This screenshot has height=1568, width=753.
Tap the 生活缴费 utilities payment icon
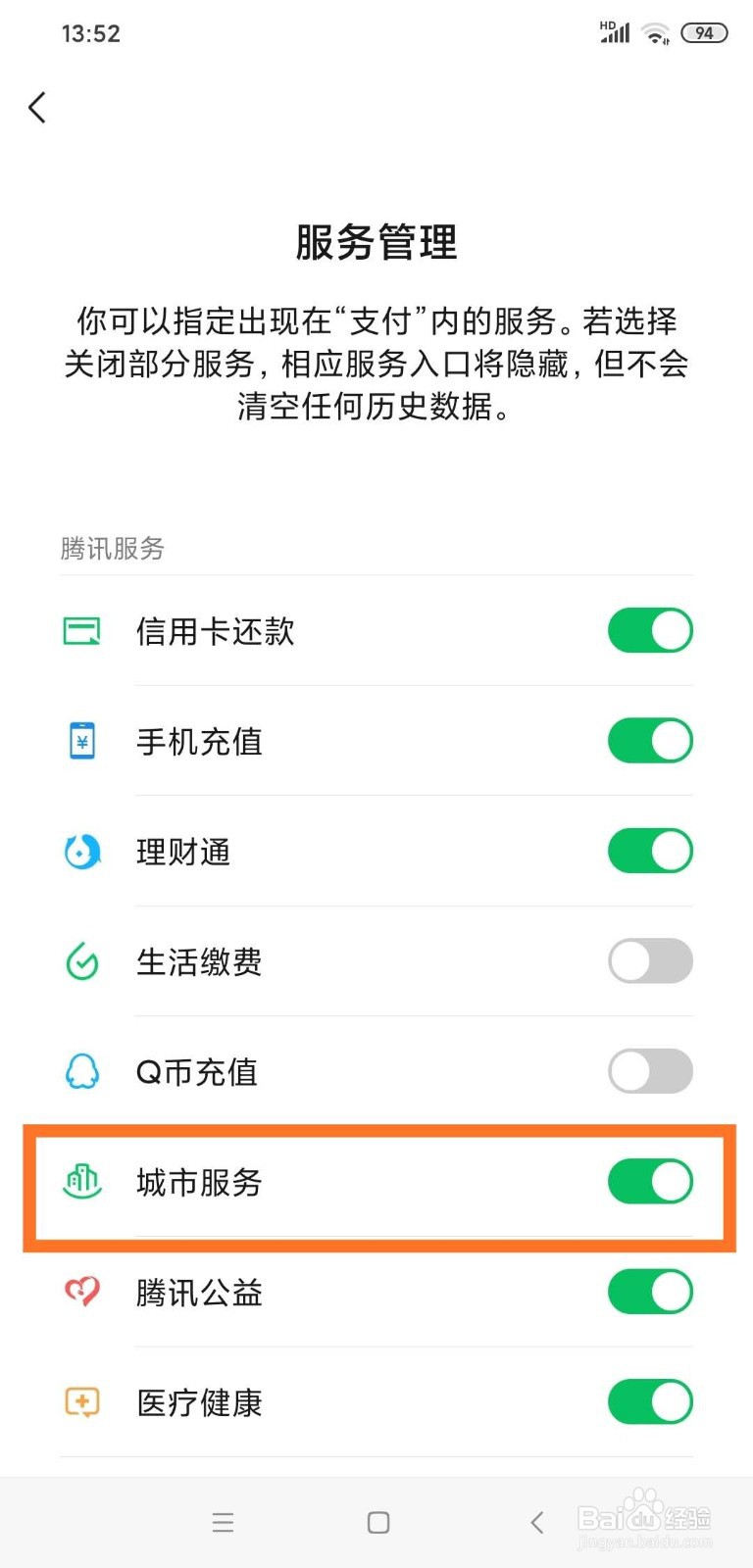(82, 961)
